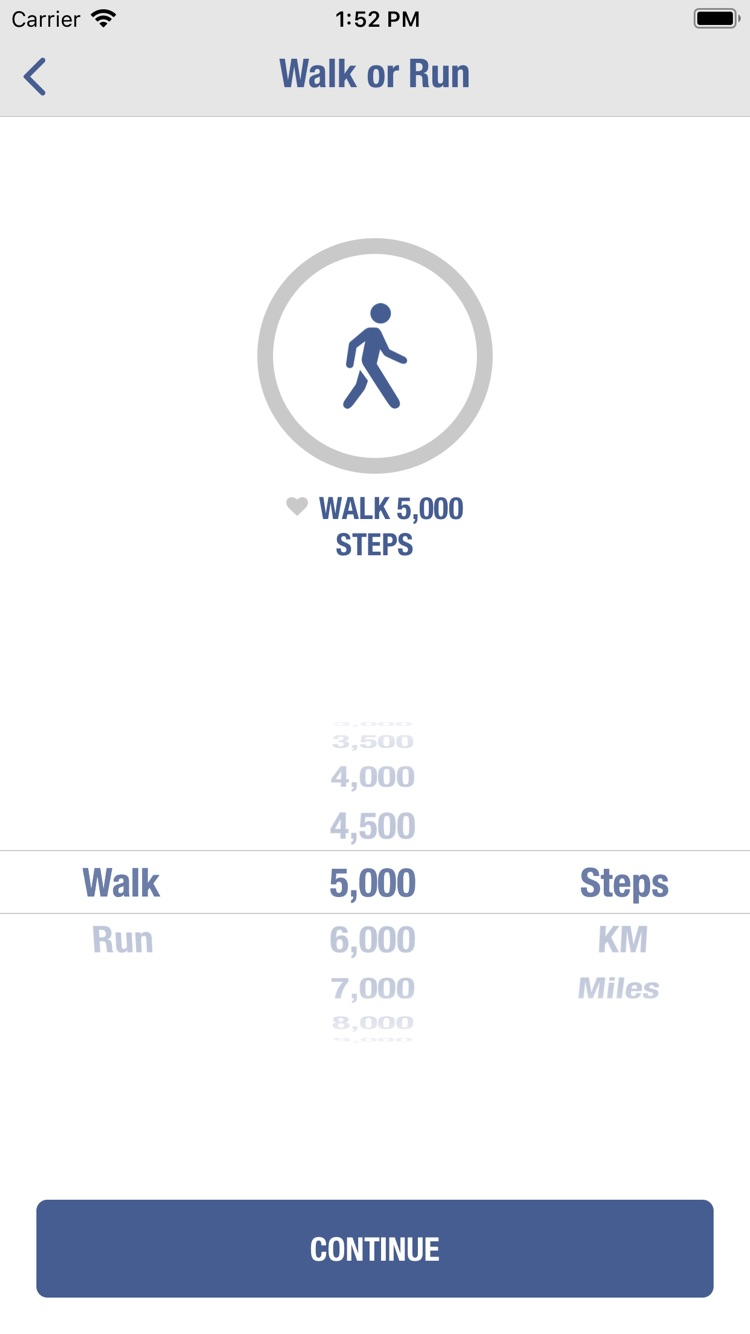The height and width of the screenshot is (1334, 750).
Task: Select Miles as the unit
Action: coord(619,988)
